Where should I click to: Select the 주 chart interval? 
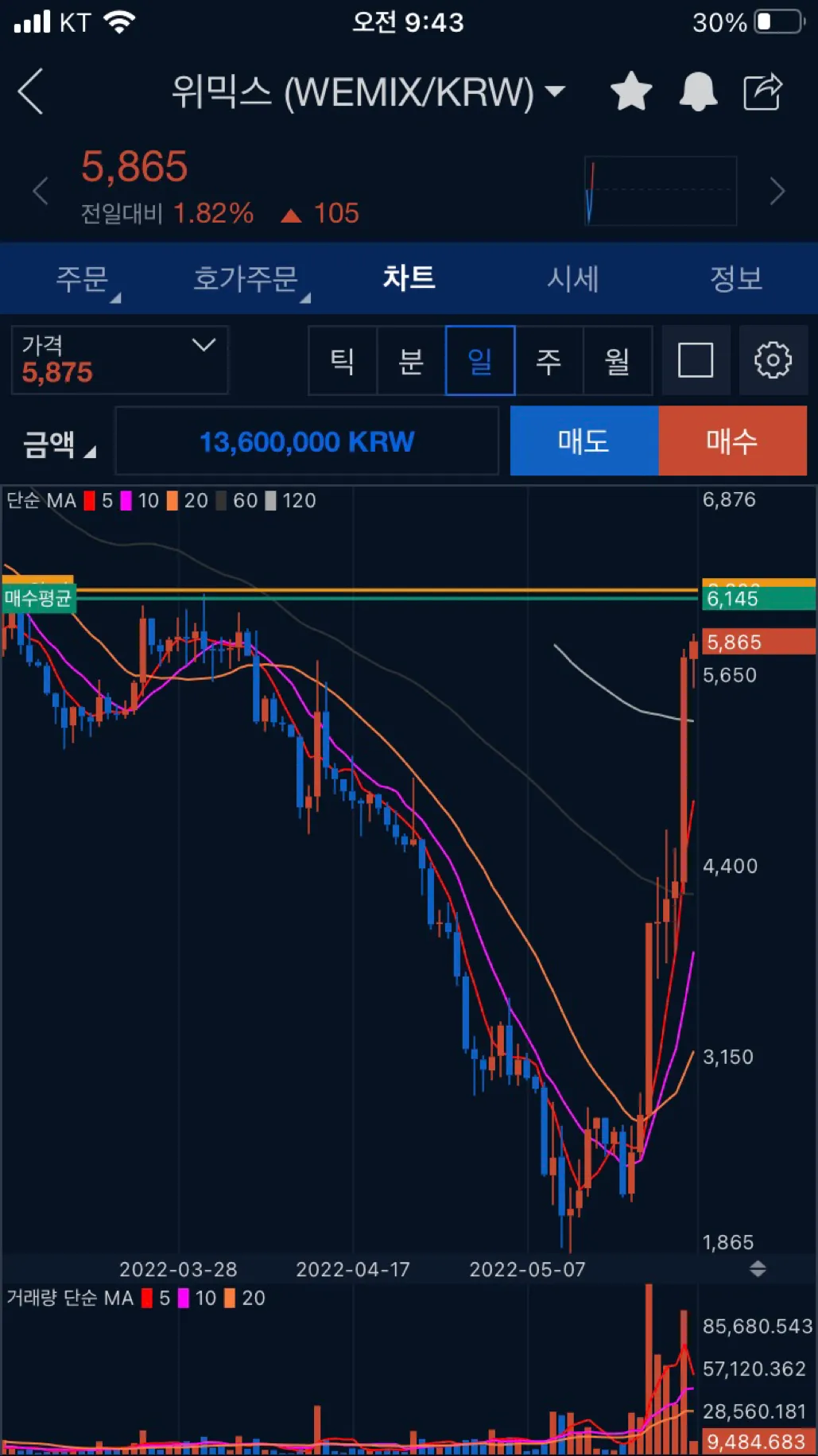point(549,360)
